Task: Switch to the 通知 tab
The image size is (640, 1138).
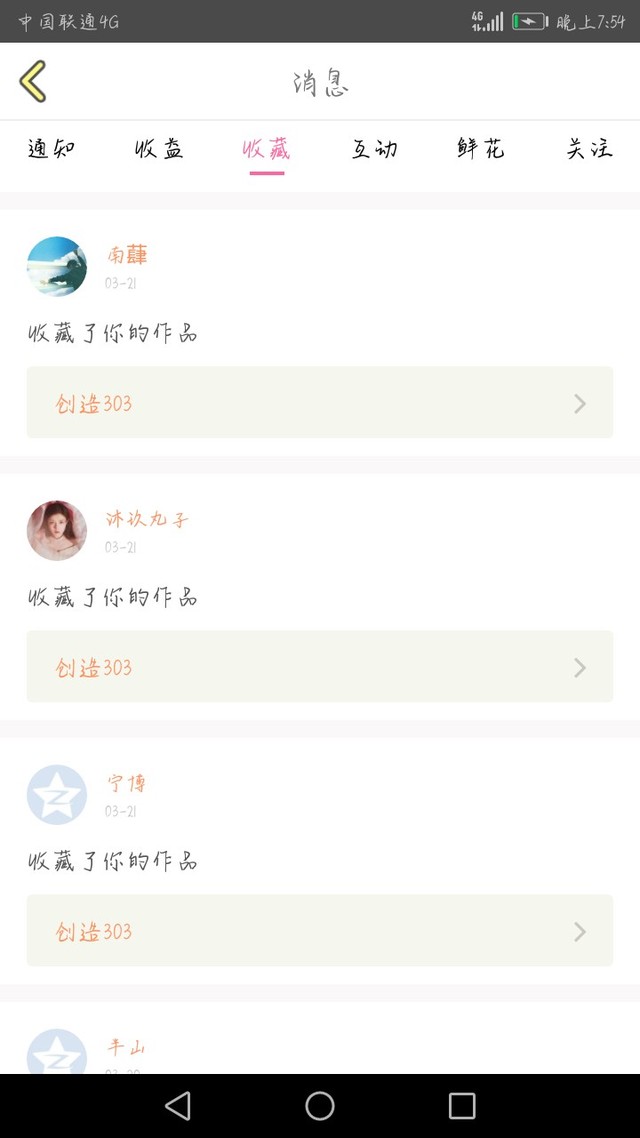Action: click(51, 150)
